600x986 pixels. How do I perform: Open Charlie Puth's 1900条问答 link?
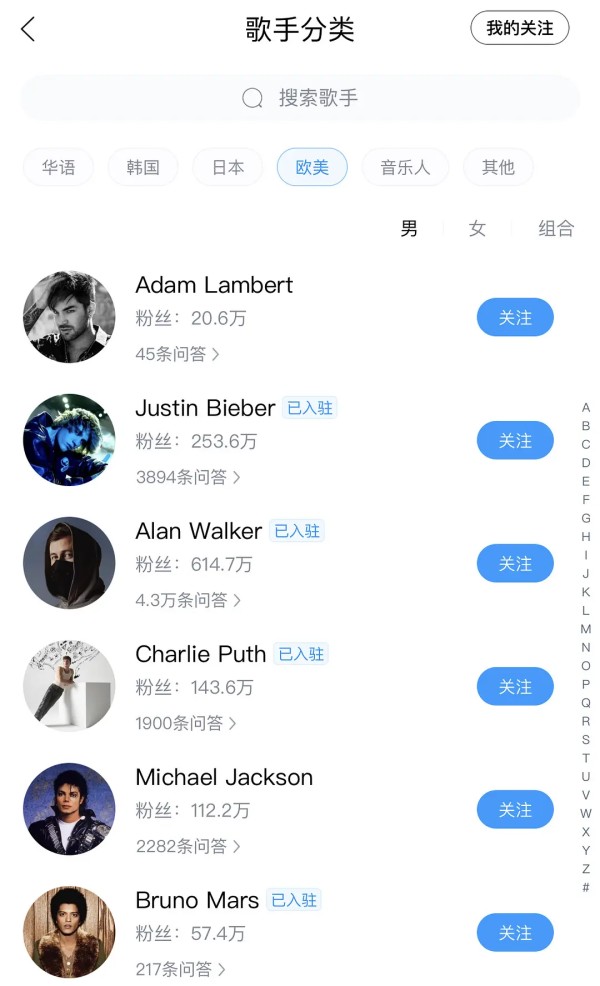(x=186, y=723)
